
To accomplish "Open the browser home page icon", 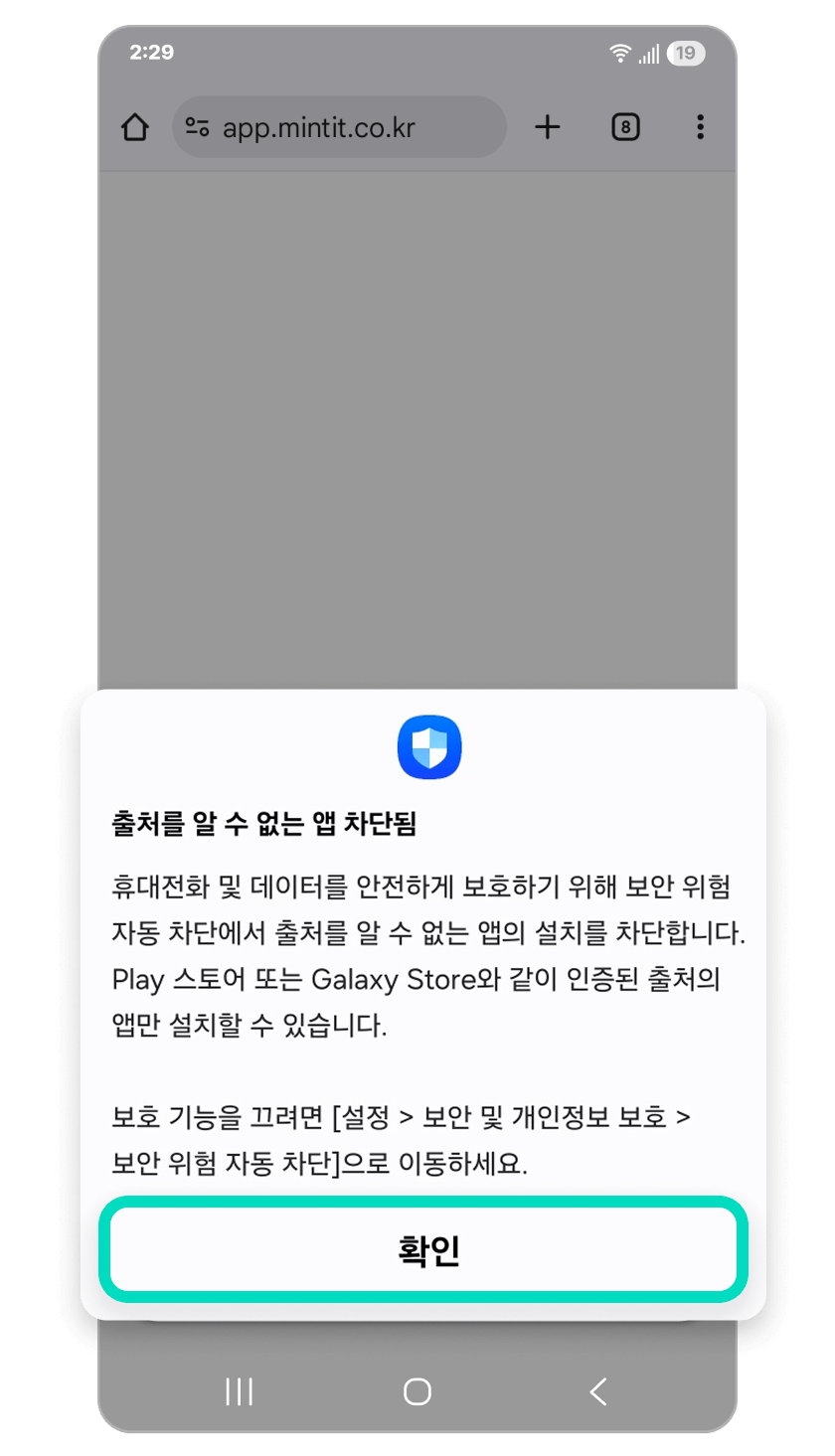I will [134, 127].
